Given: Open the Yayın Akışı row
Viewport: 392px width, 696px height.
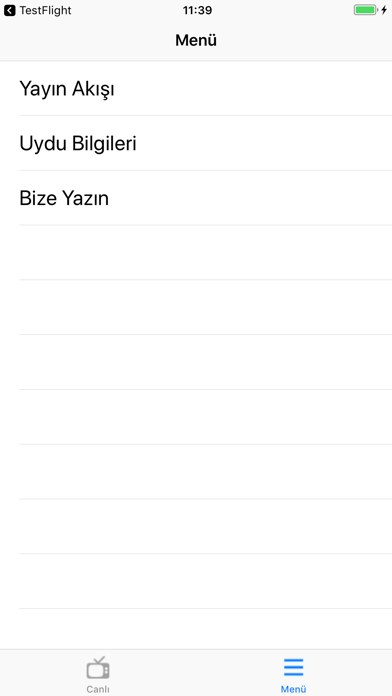Looking at the screenshot, I should pos(196,88).
